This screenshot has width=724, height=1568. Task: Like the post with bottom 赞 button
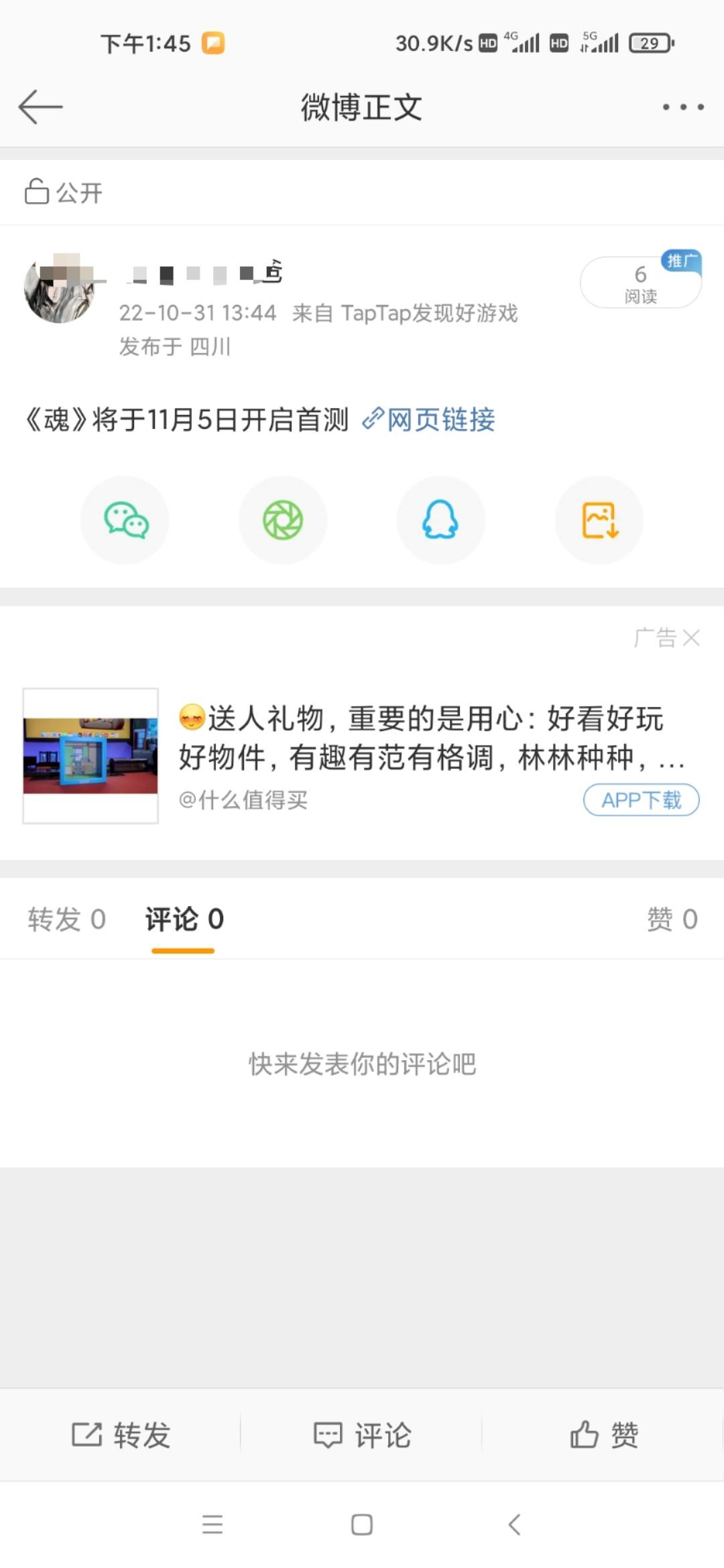(x=603, y=1435)
